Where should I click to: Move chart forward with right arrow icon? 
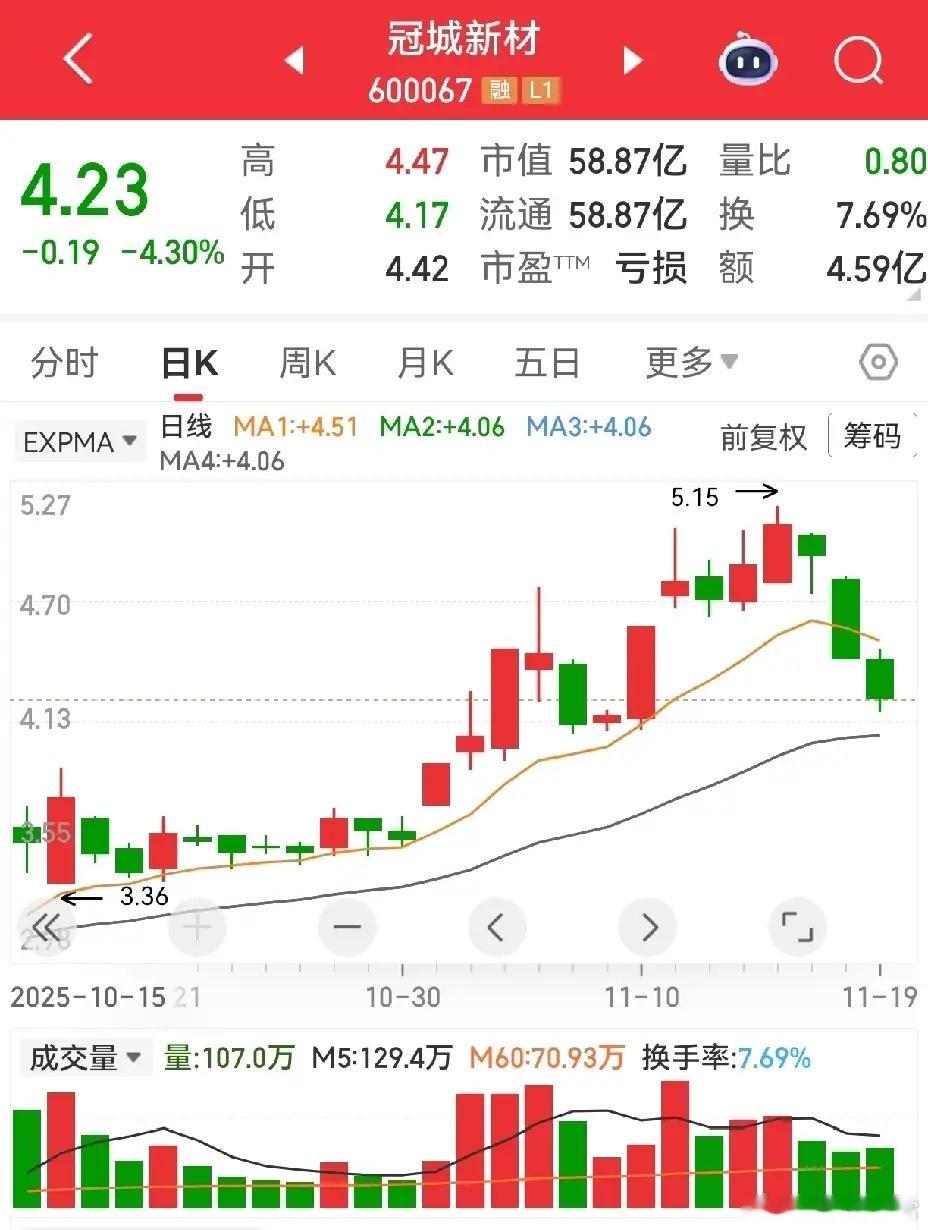pyautogui.click(x=647, y=926)
